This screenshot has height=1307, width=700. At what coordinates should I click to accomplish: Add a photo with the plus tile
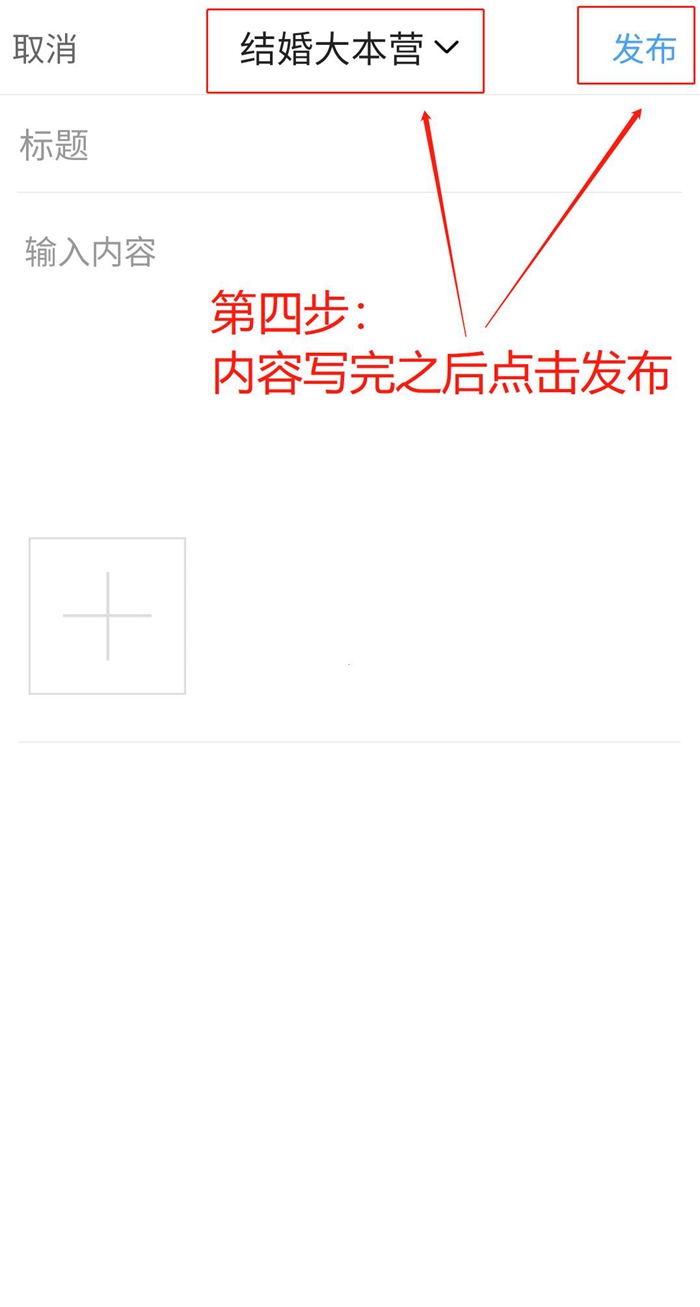point(107,616)
